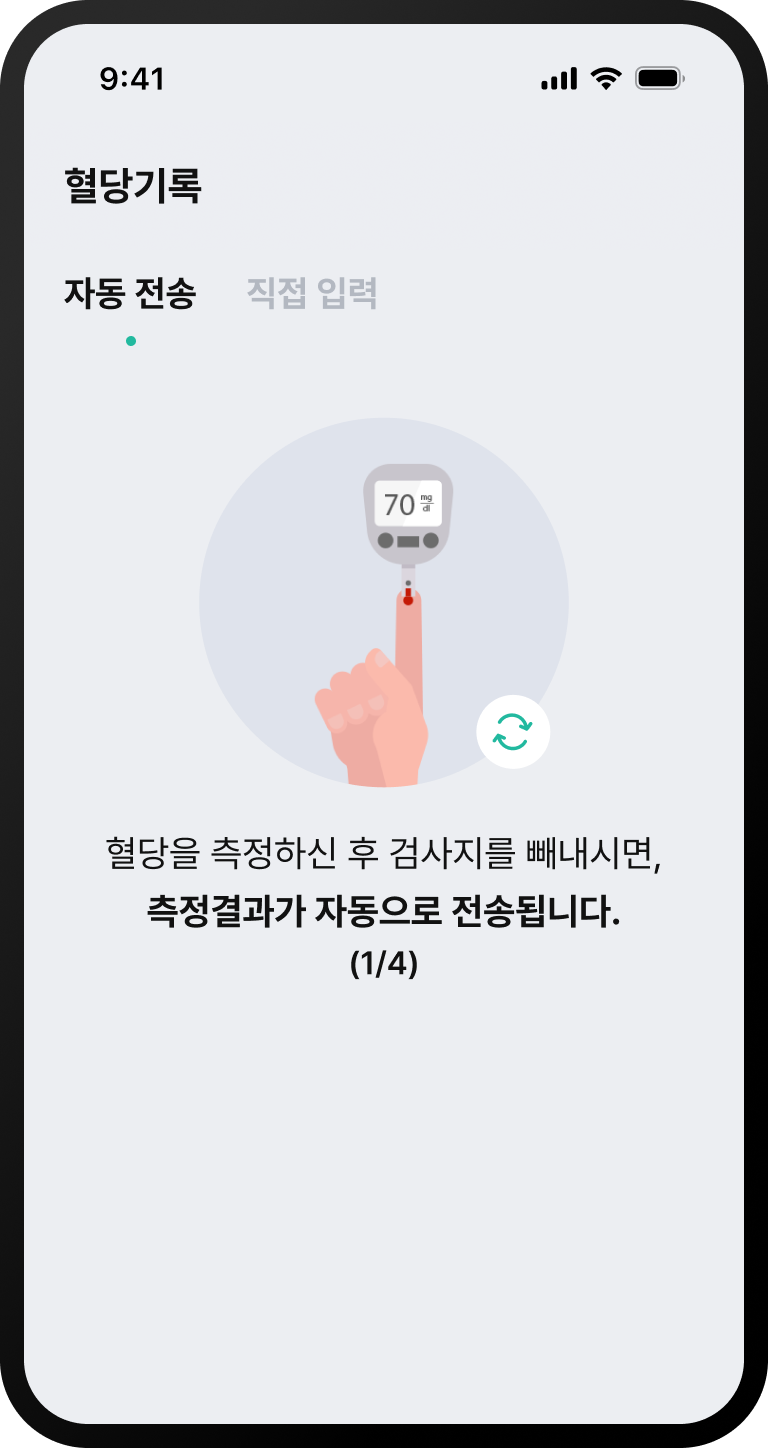Tap the green sync refresh icon
Viewport: 768px width, 1448px height.
[513, 732]
